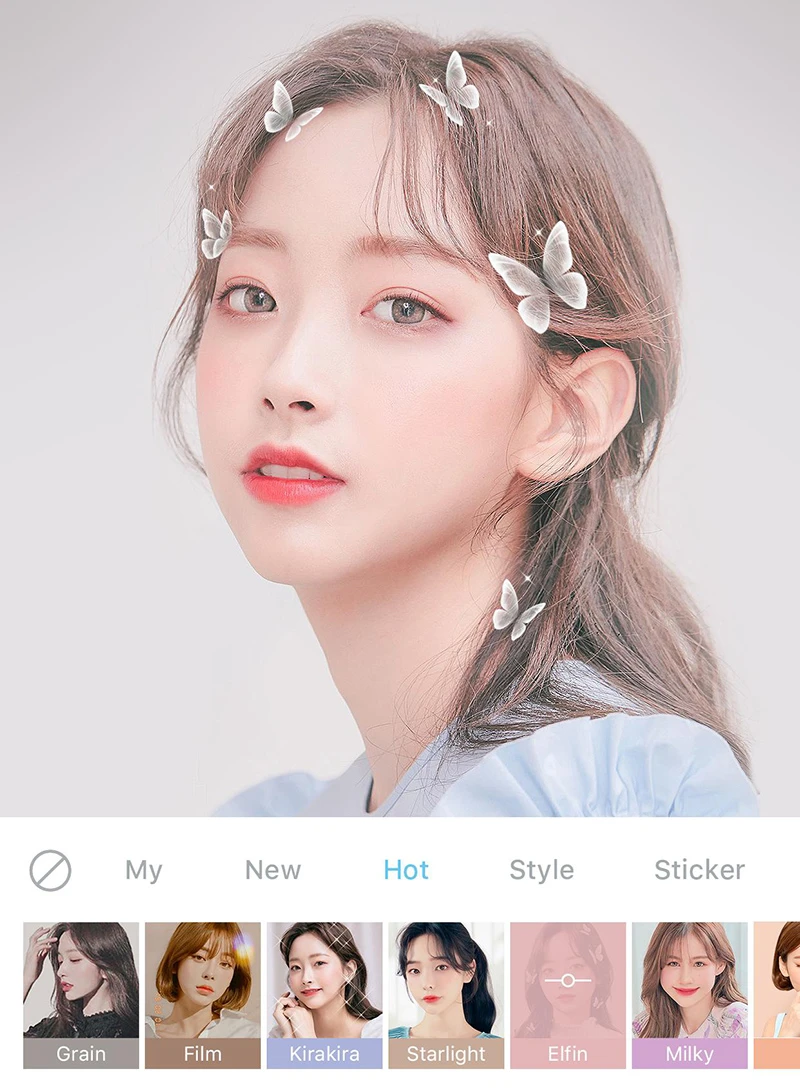Remove the applied filter with the none icon
This screenshot has height=1090, width=800.
[x=50, y=871]
